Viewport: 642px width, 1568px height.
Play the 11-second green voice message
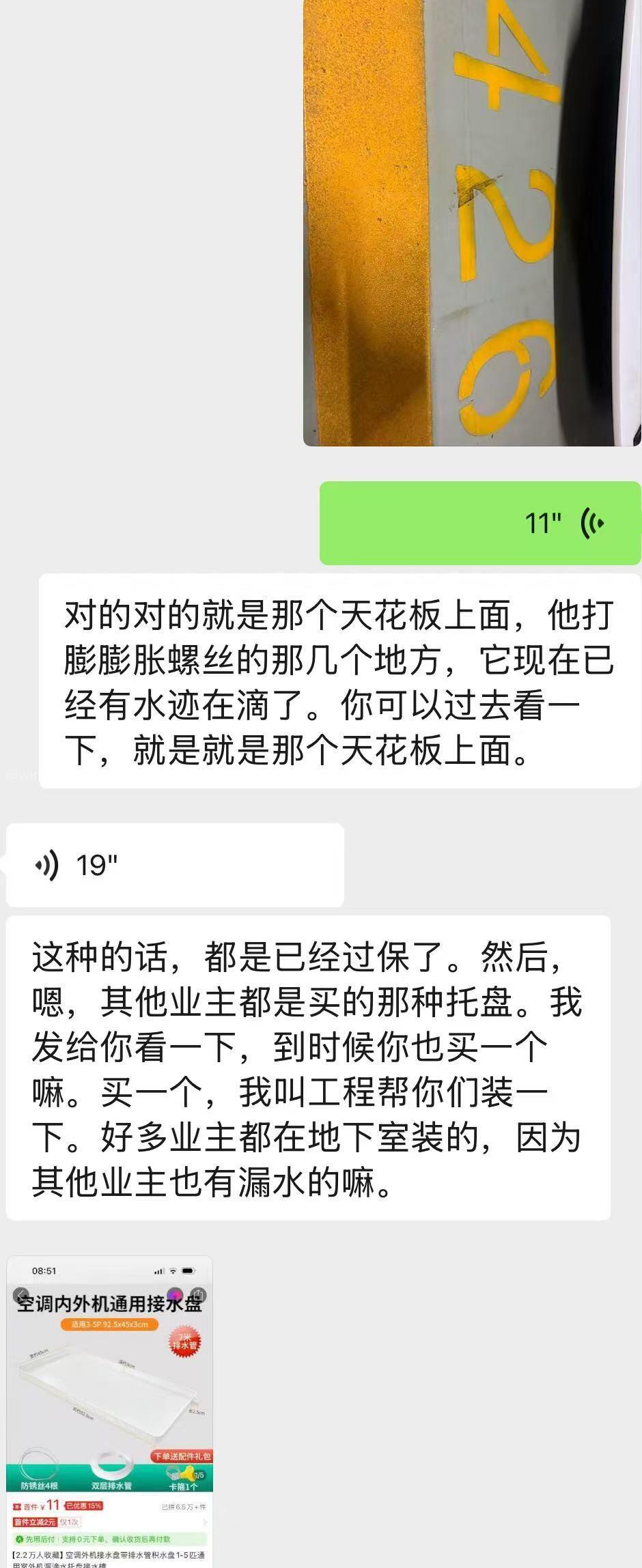(480, 523)
